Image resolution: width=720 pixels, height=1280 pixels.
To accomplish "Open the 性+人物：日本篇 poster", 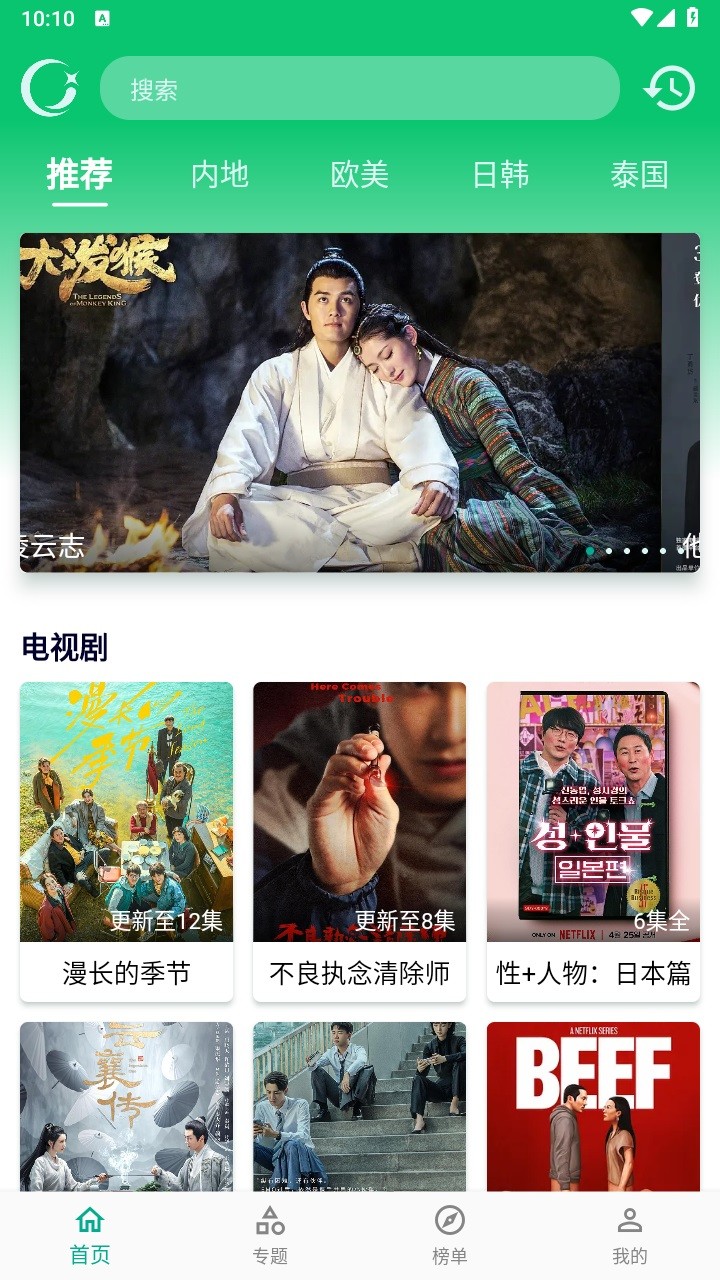I will point(592,810).
